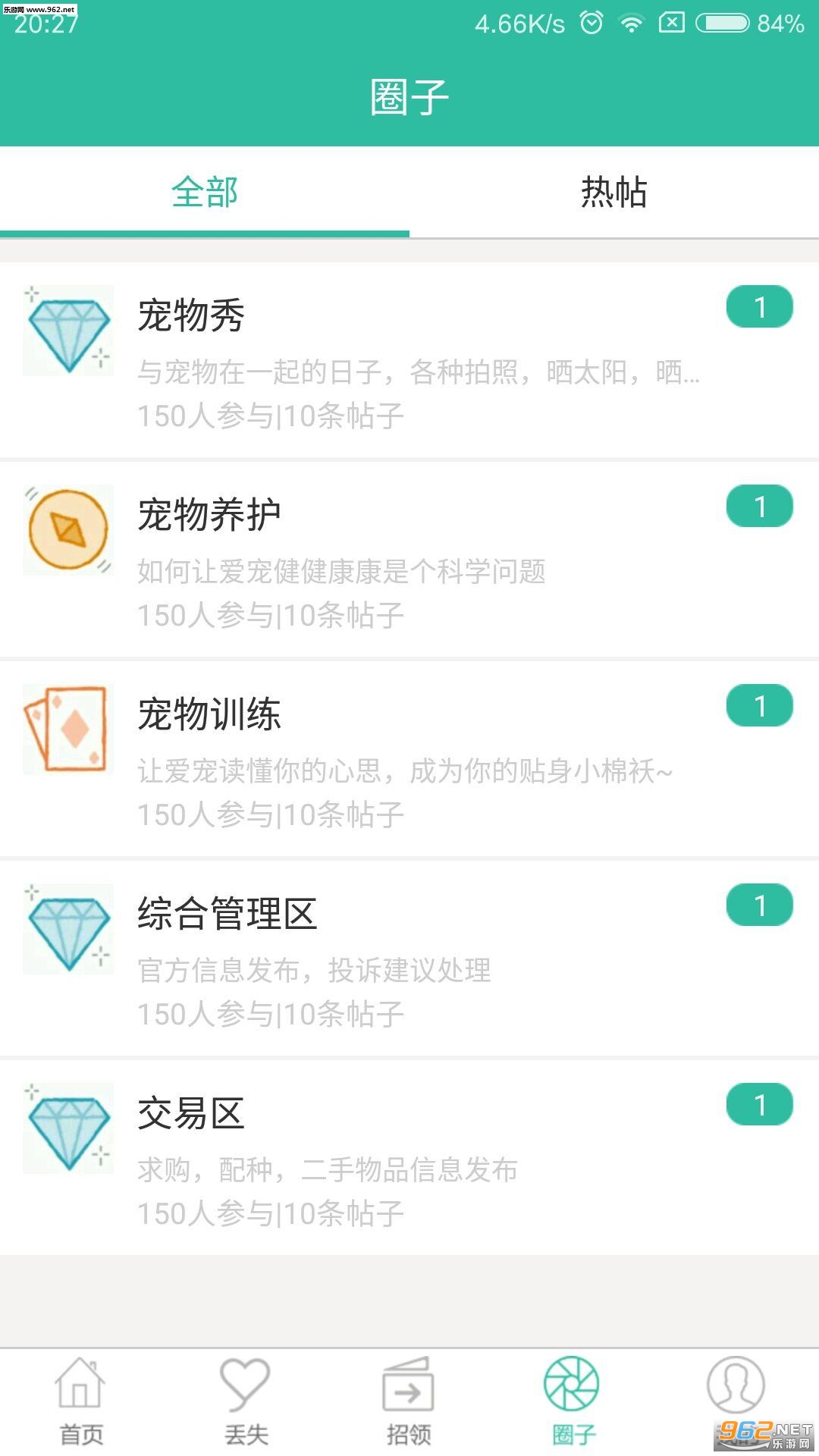Screen dimensions: 819x1456
Task: Switch to the 热帖 tab
Action: click(x=614, y=192)
